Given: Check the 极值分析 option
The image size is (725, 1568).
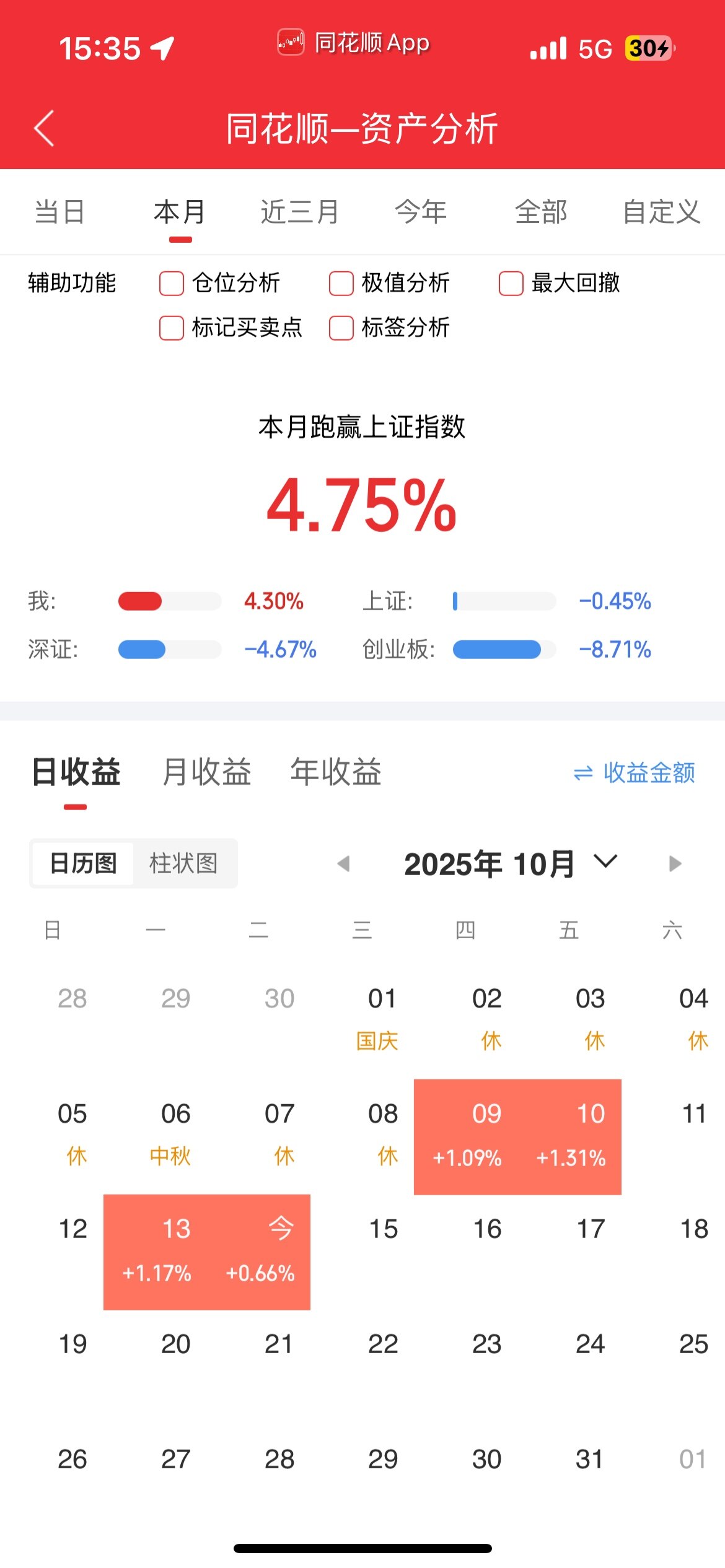Looking at the screenshot, I should click(341, 284).
